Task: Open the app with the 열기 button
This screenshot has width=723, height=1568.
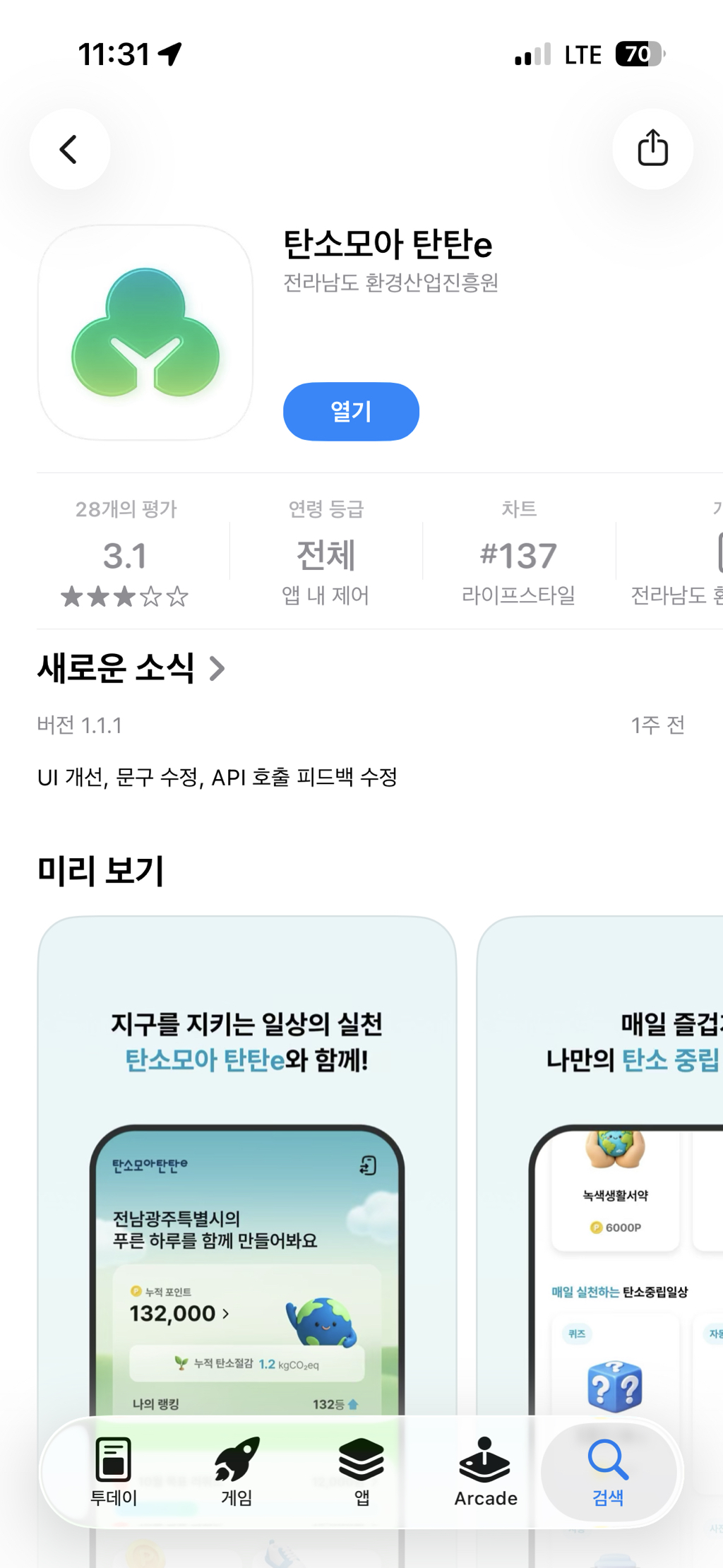Action: point(351,411)
